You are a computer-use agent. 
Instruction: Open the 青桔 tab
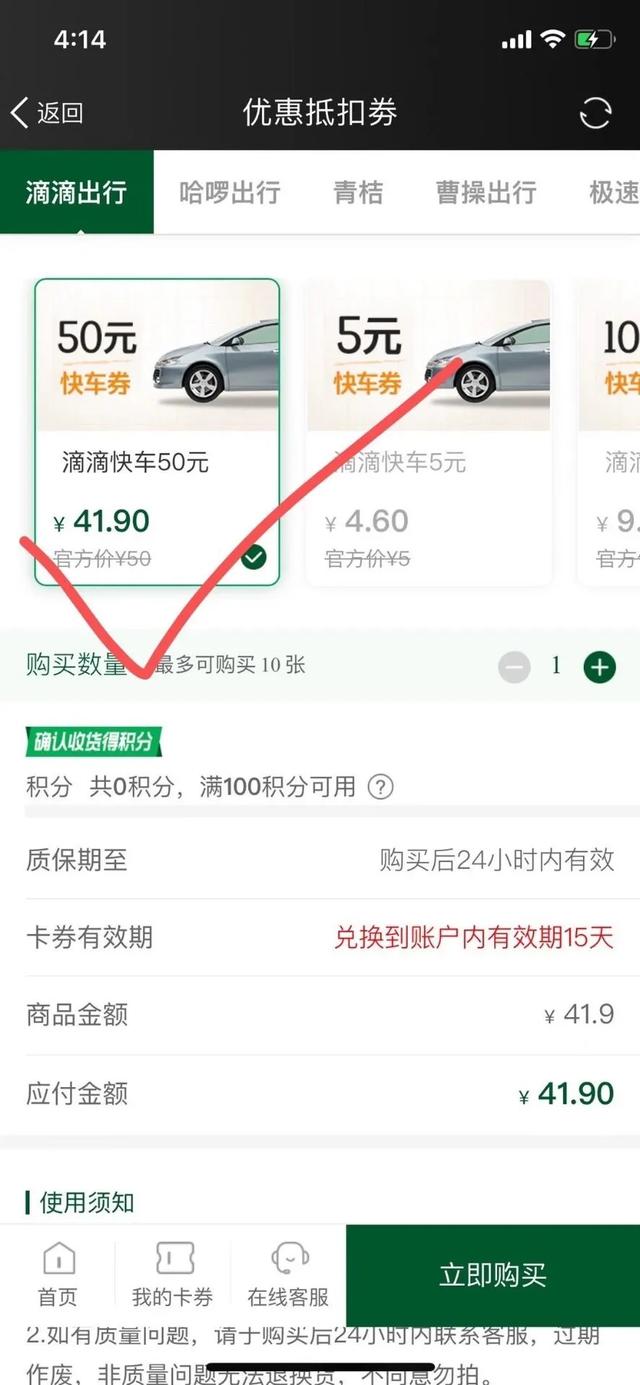[358, 192]
